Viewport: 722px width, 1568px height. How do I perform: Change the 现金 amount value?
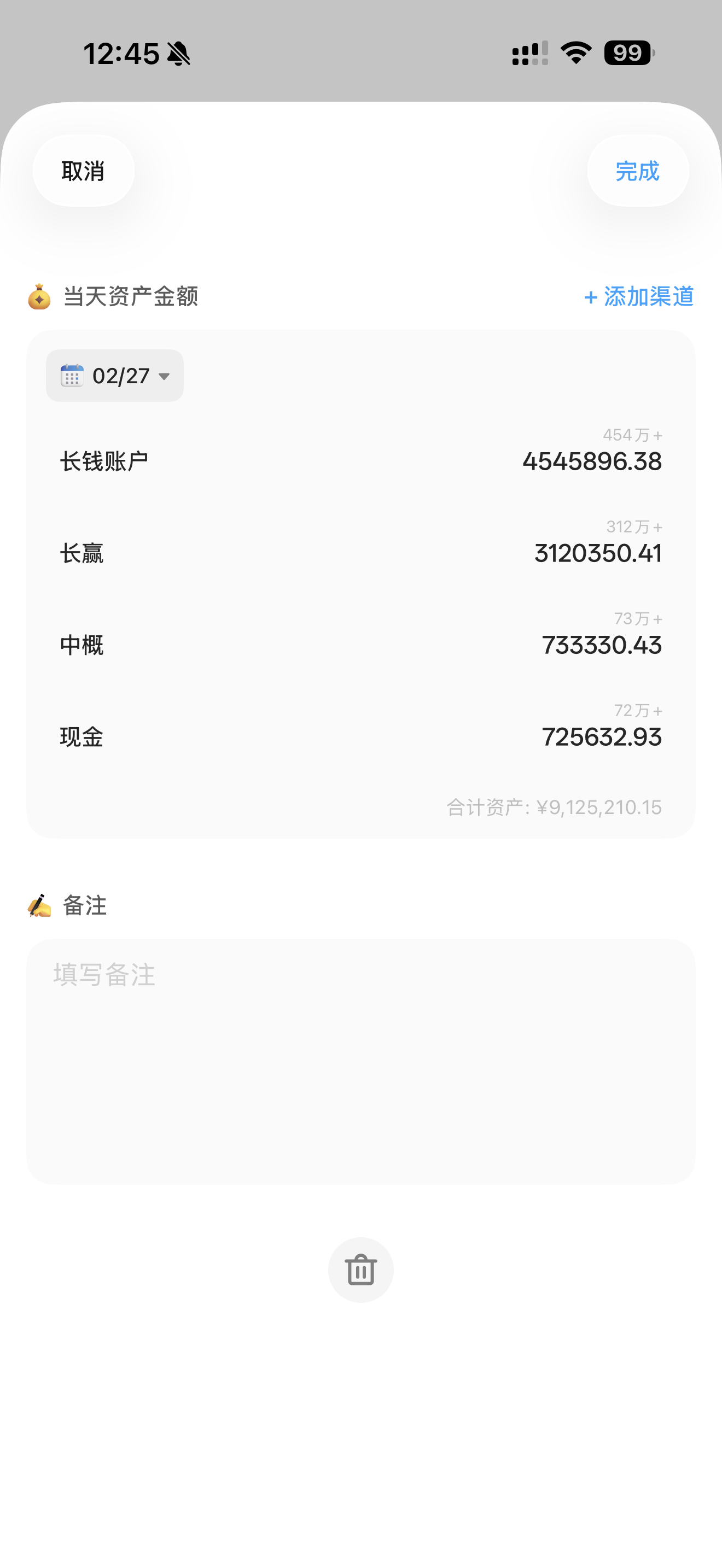coord(601,737)
